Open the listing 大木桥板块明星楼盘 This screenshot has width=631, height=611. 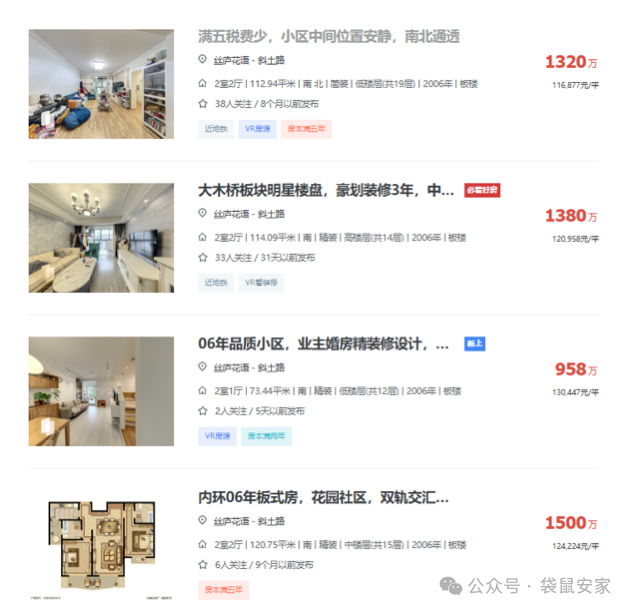click(327, 190)
